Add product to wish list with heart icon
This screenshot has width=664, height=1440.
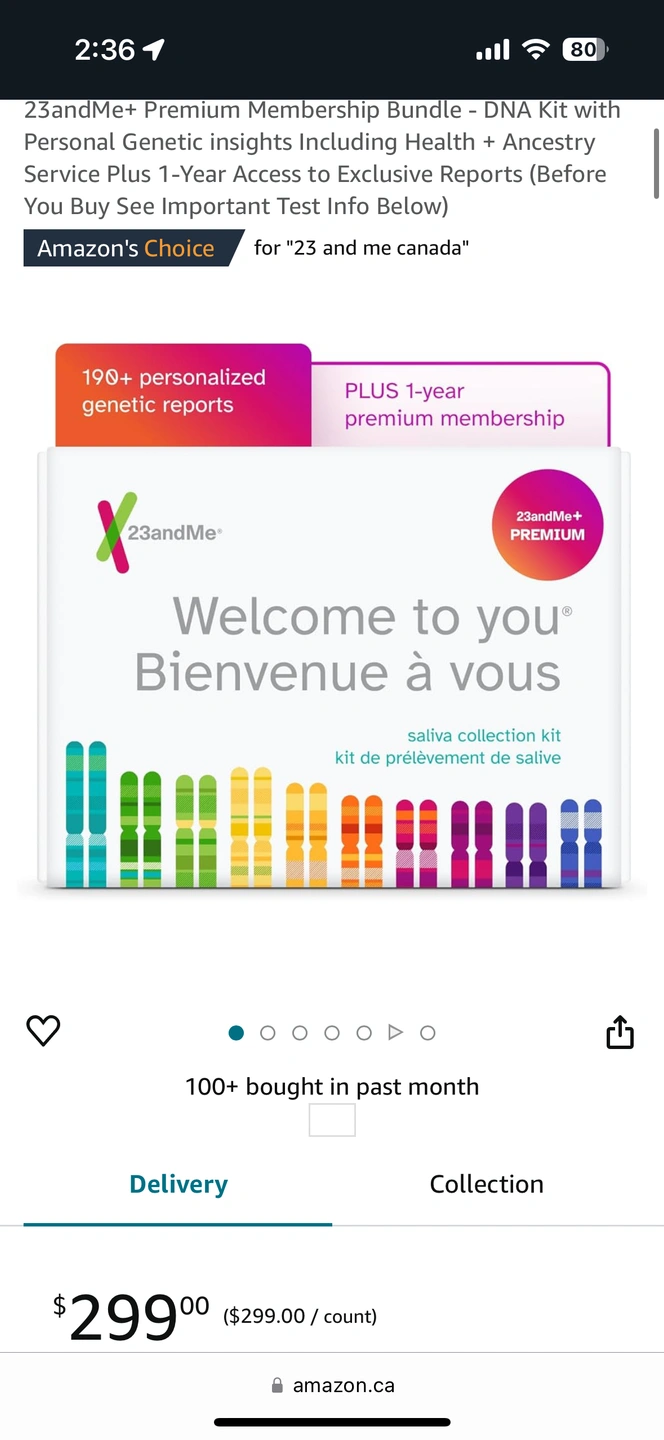(43, 1031)
